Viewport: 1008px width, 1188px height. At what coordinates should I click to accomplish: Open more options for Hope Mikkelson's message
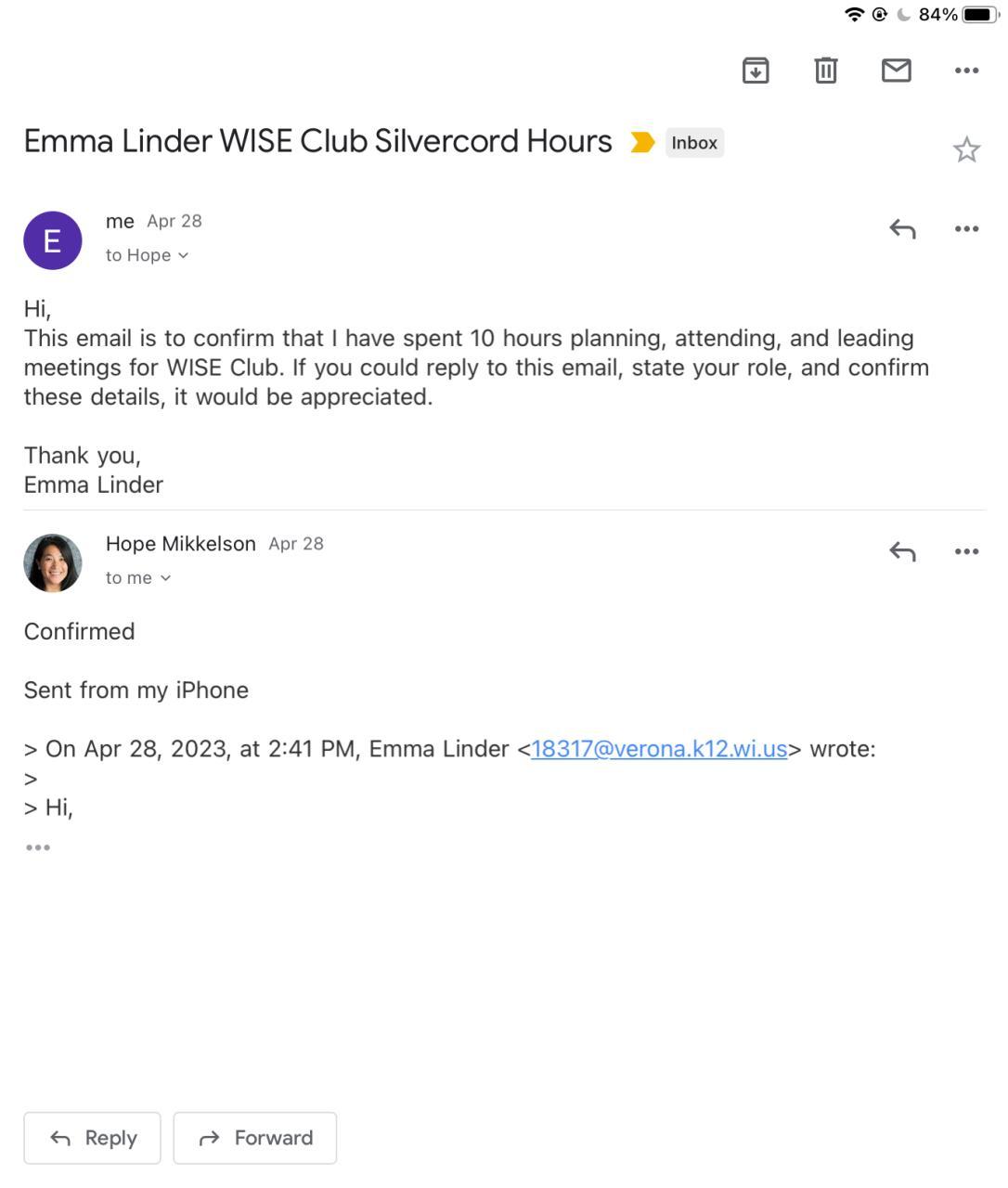tap(966, 551)
